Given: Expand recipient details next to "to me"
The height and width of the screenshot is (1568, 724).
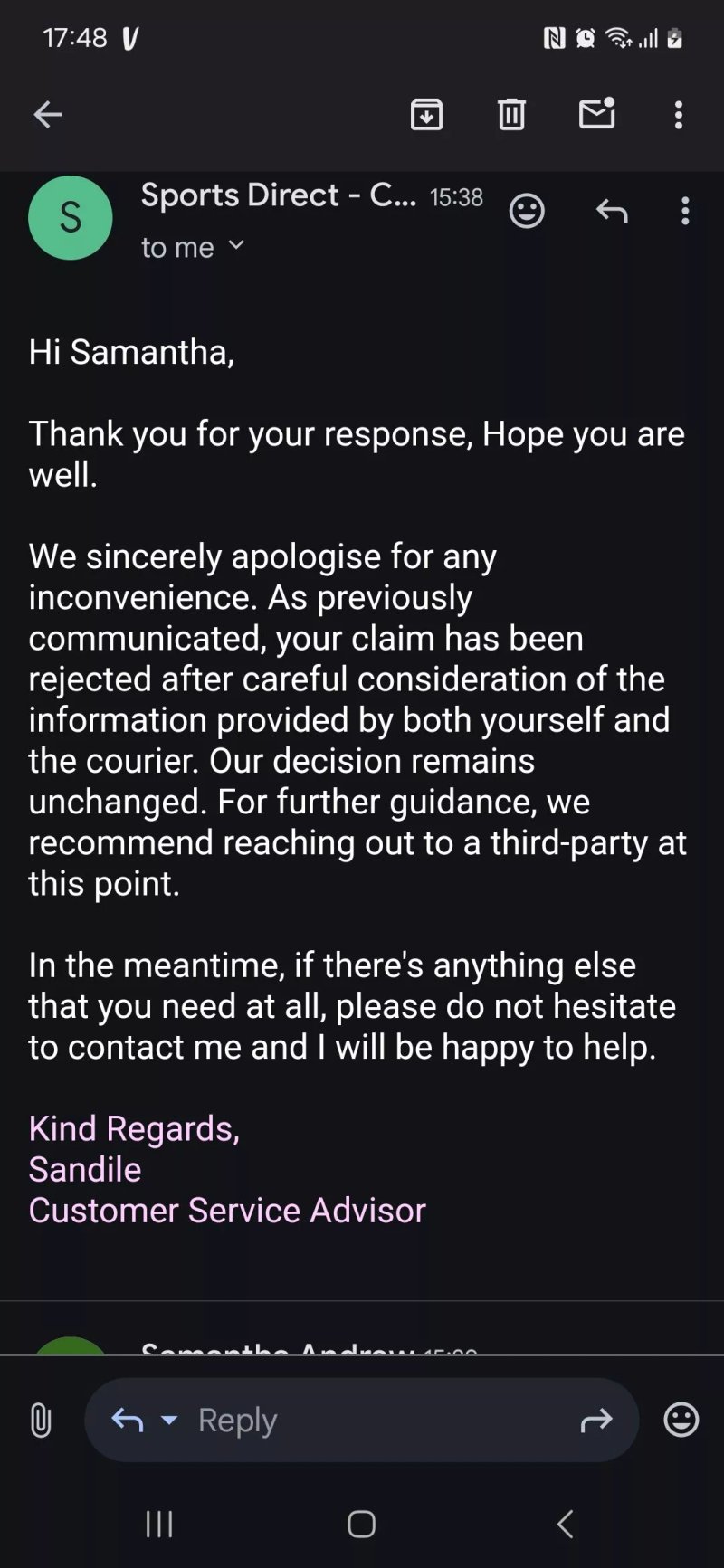Looking at the screenshot, I should pyautogui.click(x=236, y=245).
